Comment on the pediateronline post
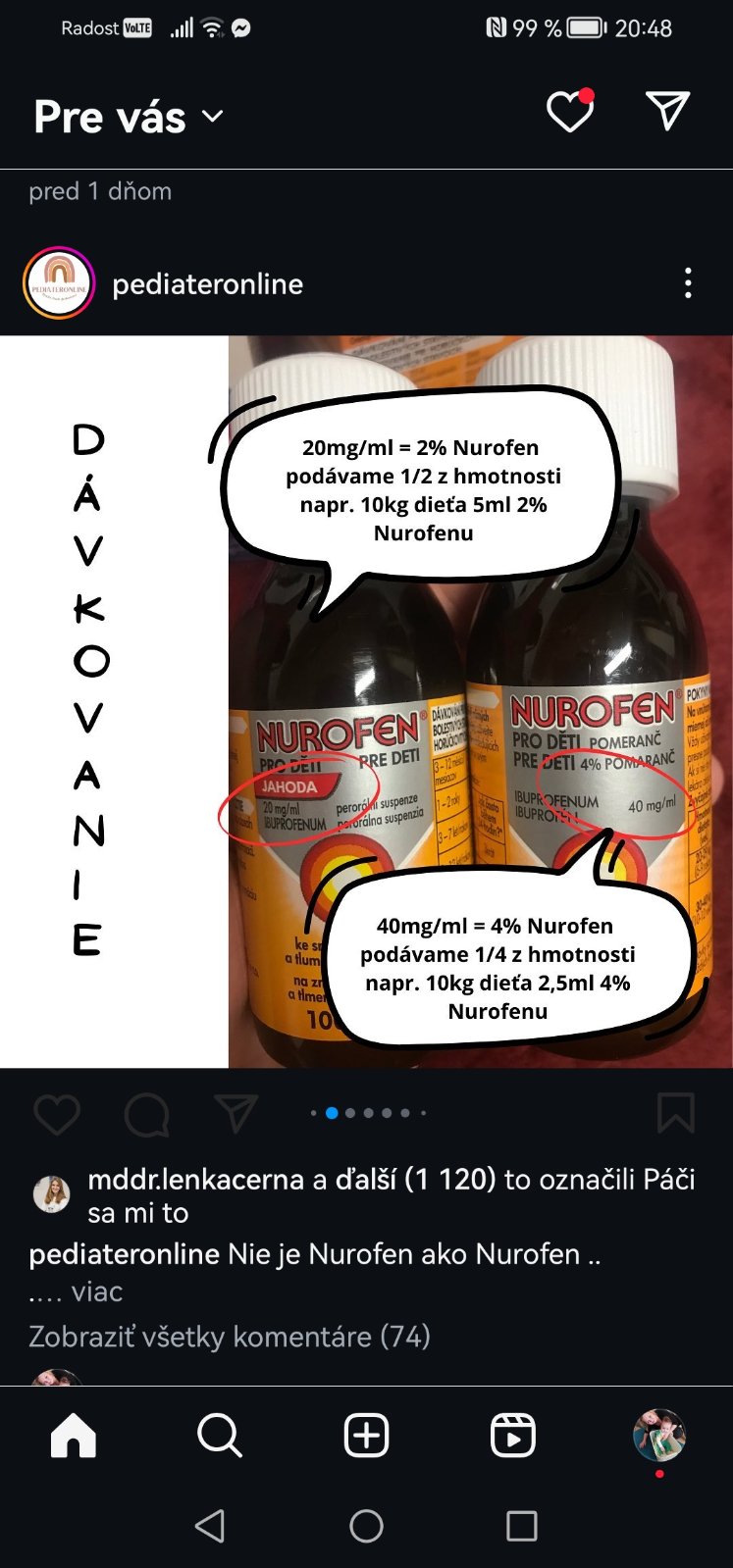The height and width of the screenshot is (1568, 733). (147, 1115)
